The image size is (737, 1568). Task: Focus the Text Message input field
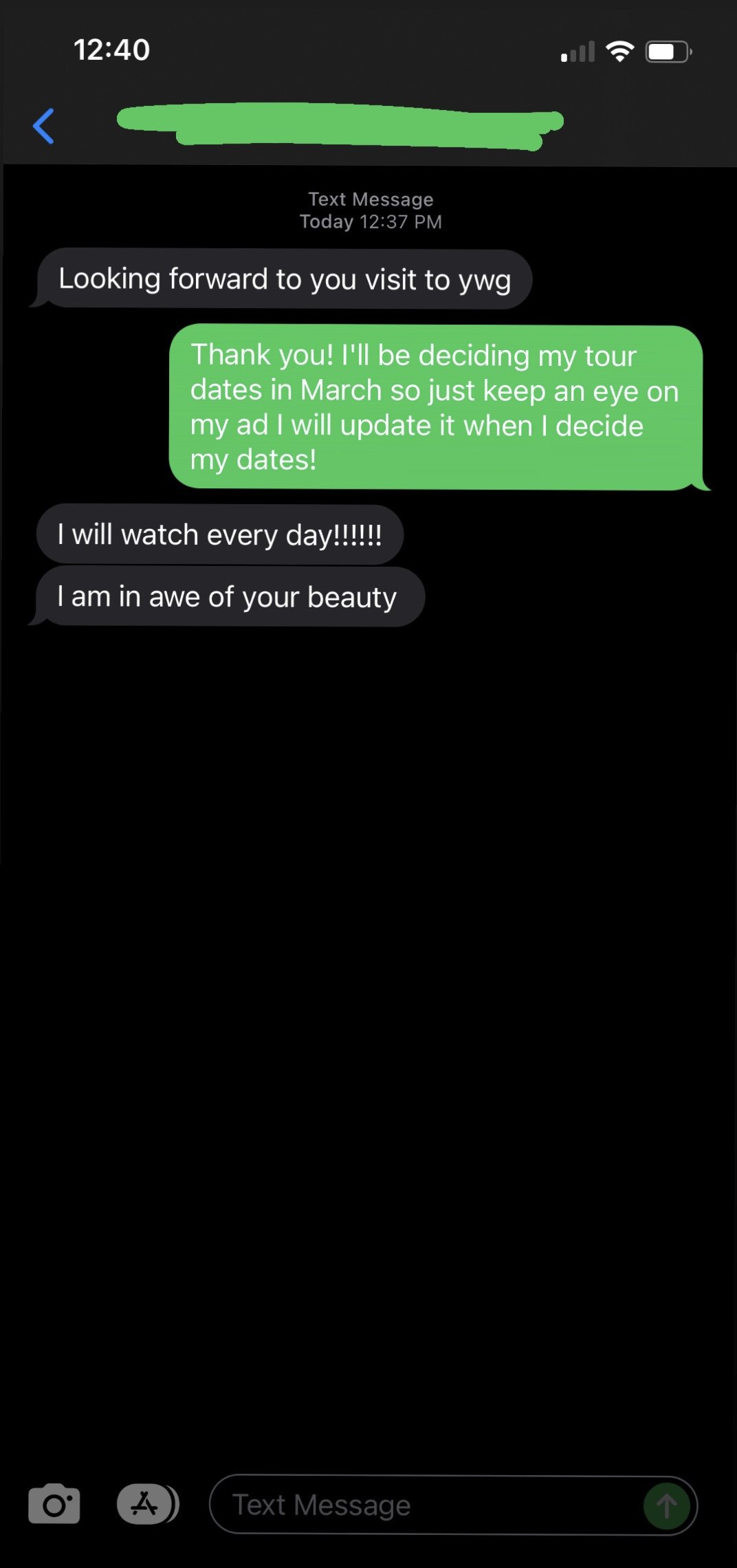426,1505
